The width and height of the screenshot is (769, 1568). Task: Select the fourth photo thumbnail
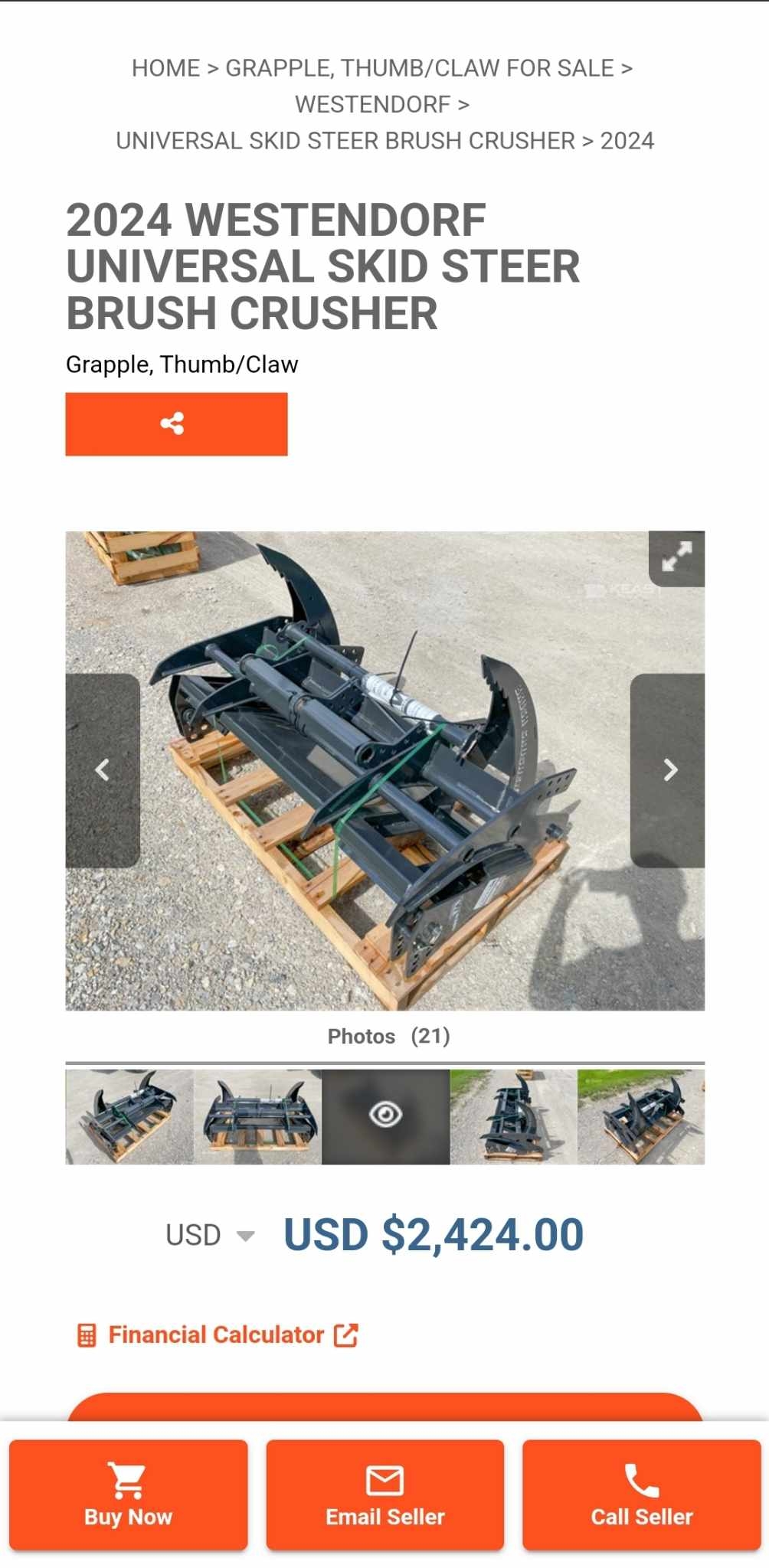pyautogui.click(x=513, y=1116)
